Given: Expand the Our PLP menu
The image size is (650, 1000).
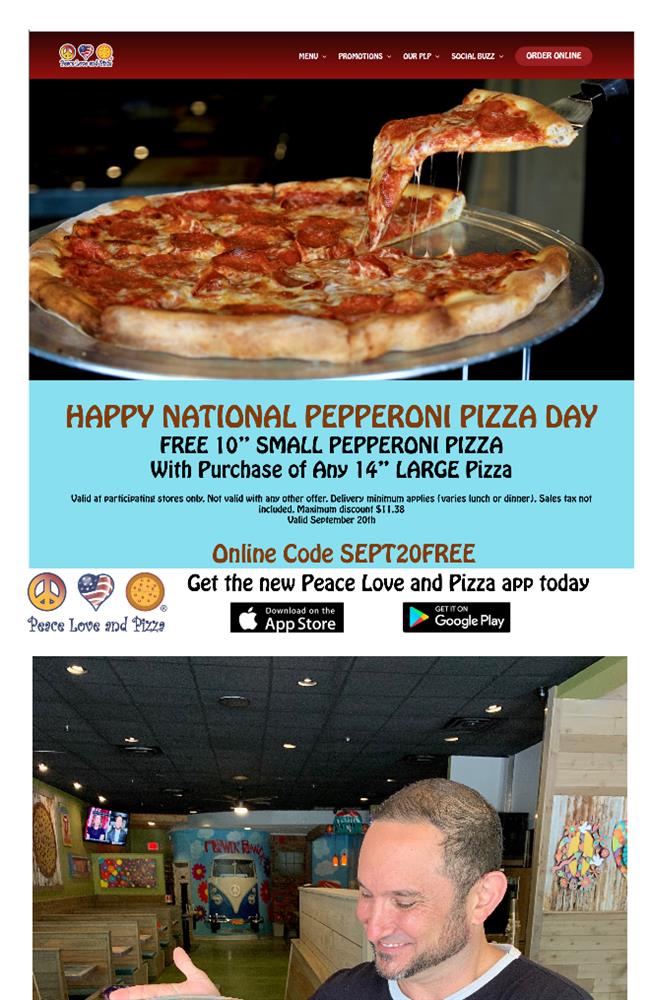Looking at the screenshot, I should [420, 57].
